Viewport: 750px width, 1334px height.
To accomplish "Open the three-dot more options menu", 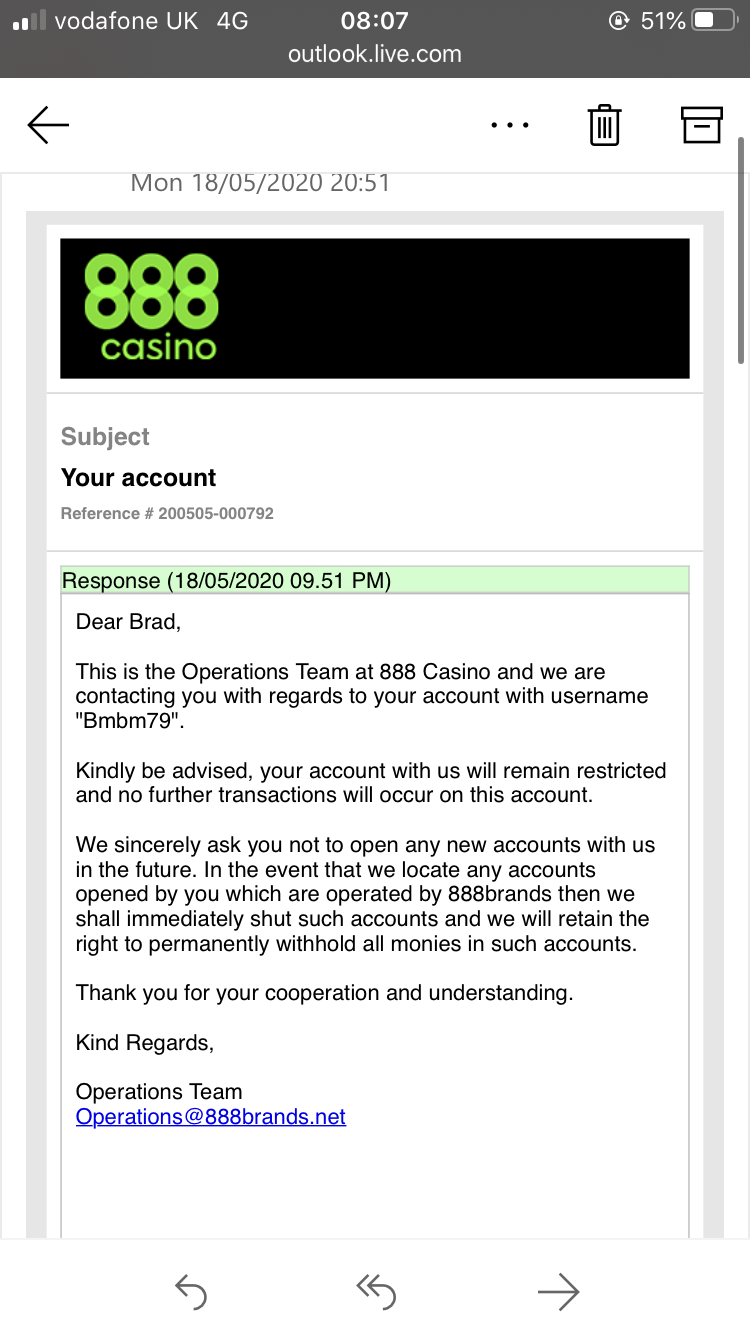I will point(510,126).
